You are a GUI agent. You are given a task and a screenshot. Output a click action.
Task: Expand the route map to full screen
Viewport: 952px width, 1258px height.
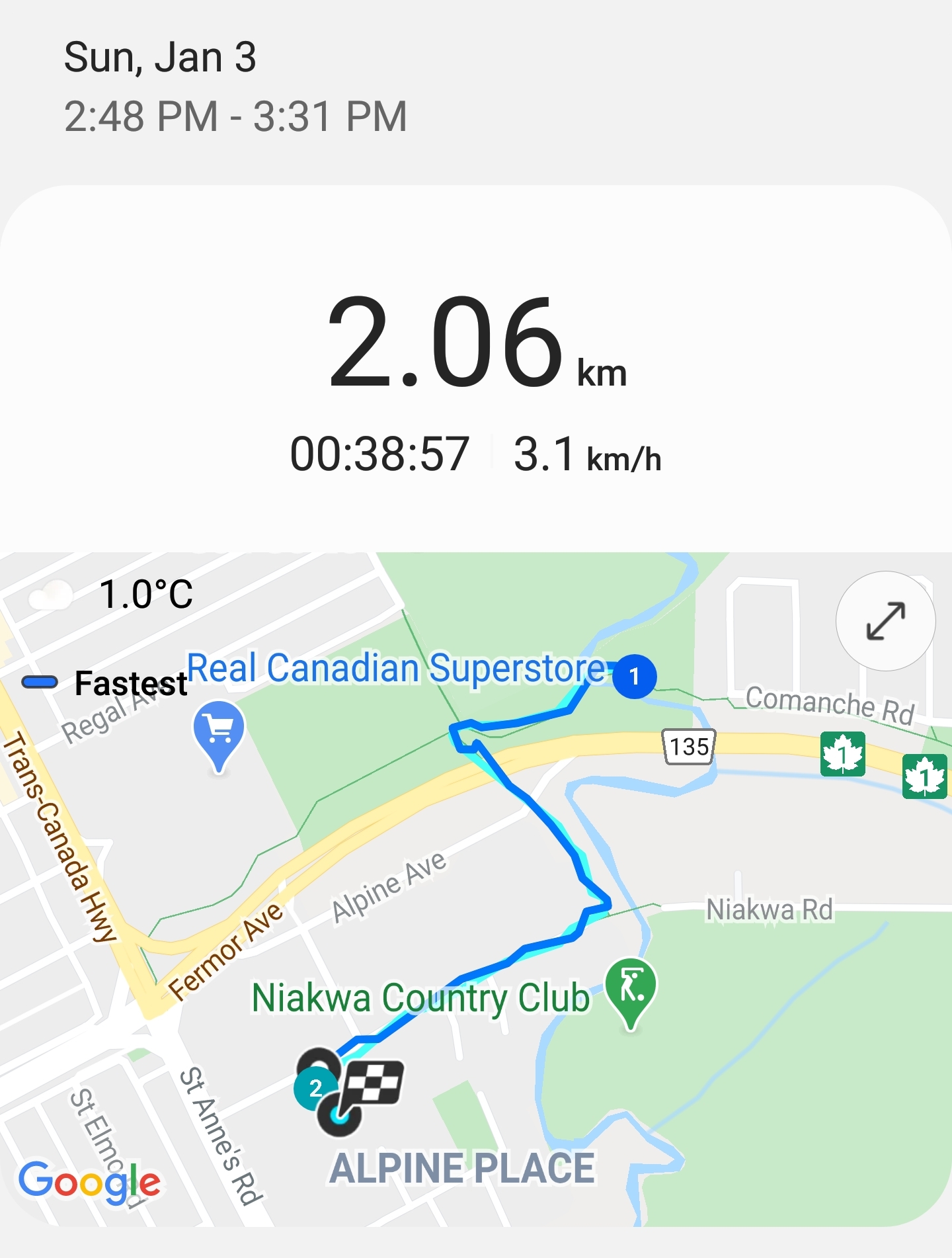tap(885, 621)
